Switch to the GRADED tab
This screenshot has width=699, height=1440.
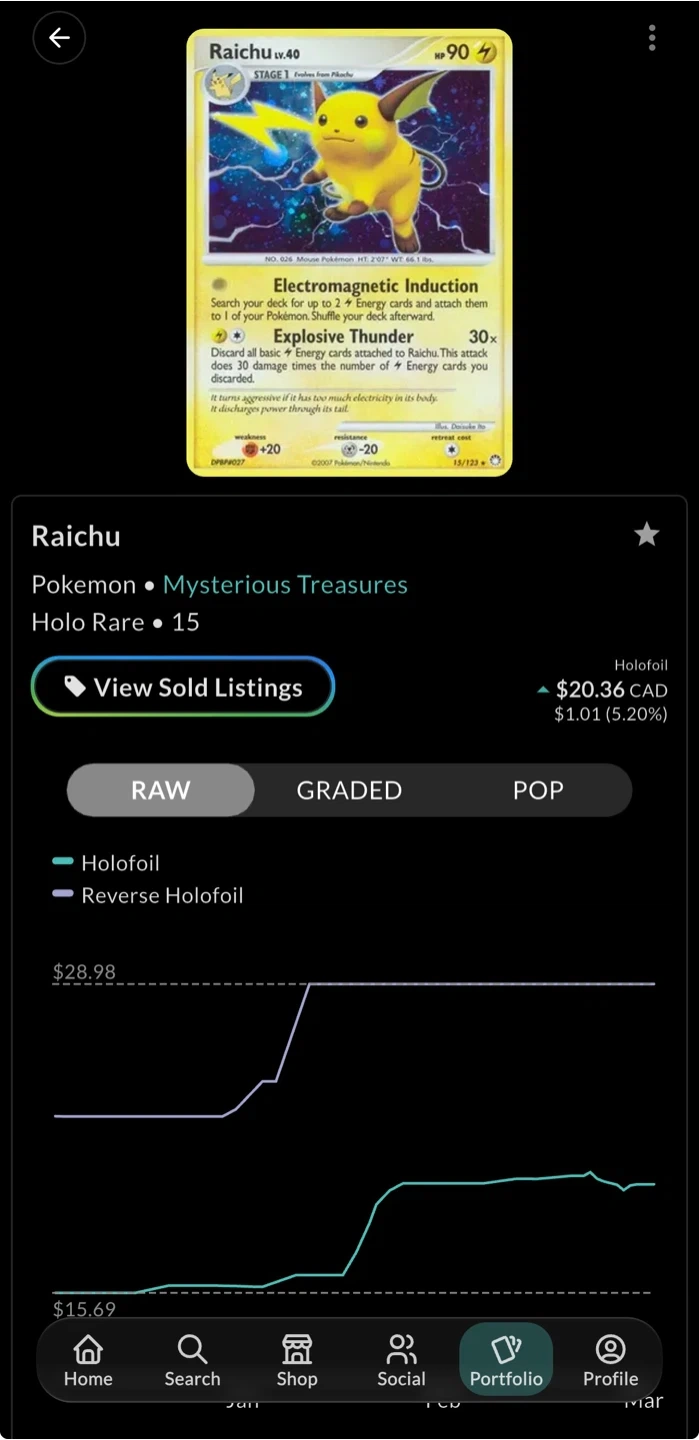click(349, 790)
